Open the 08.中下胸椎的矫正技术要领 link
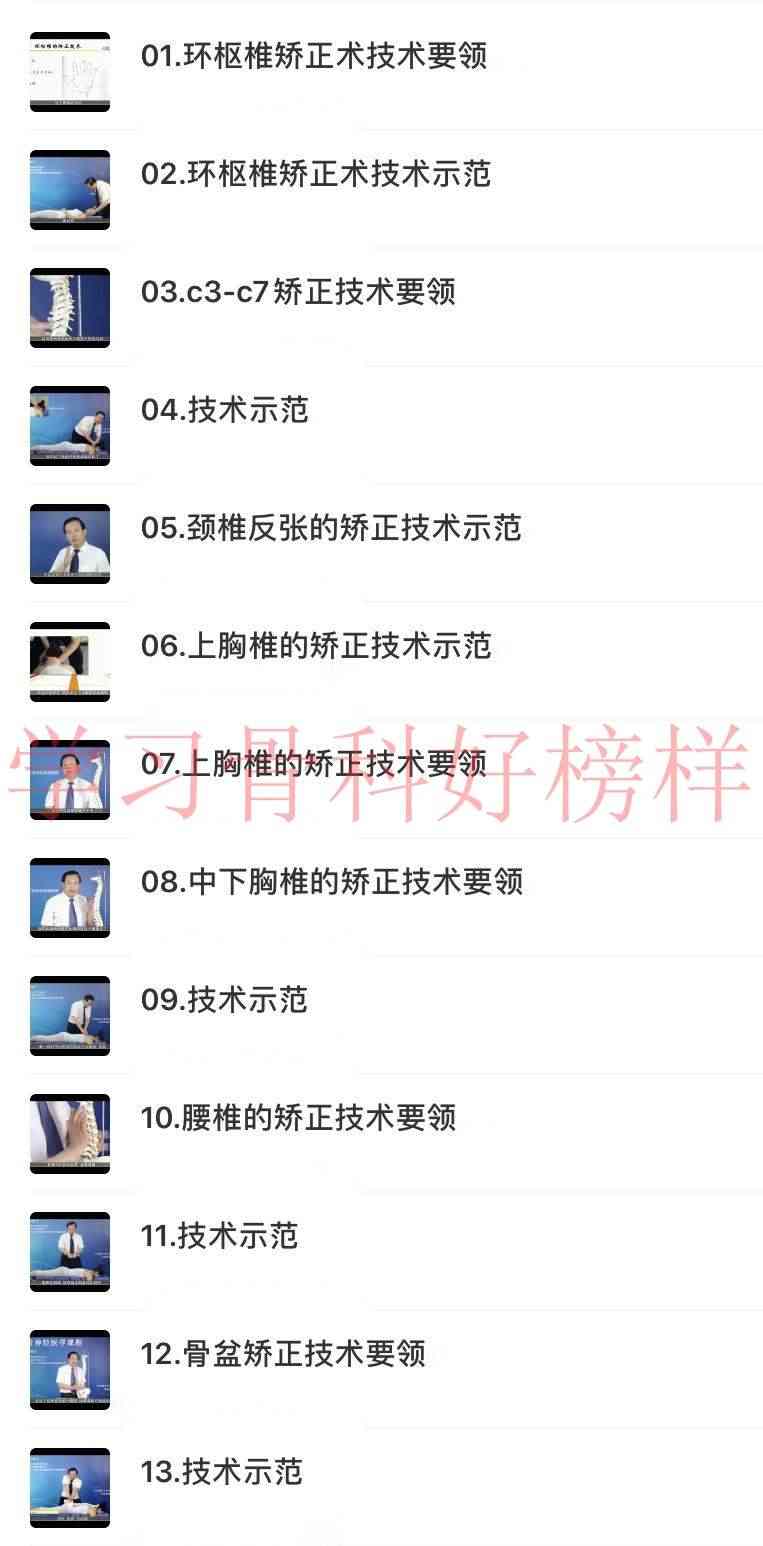This screenshot has height=1546, width=763. click(x=335, y=883)
